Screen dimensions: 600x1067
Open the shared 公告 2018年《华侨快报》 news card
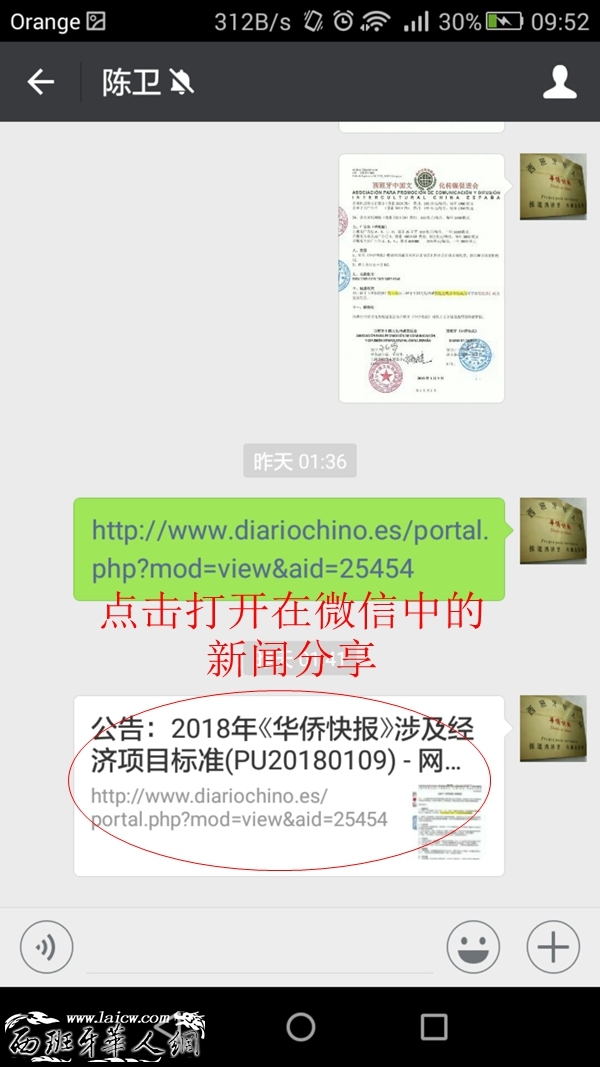click(x=290, y=785)
